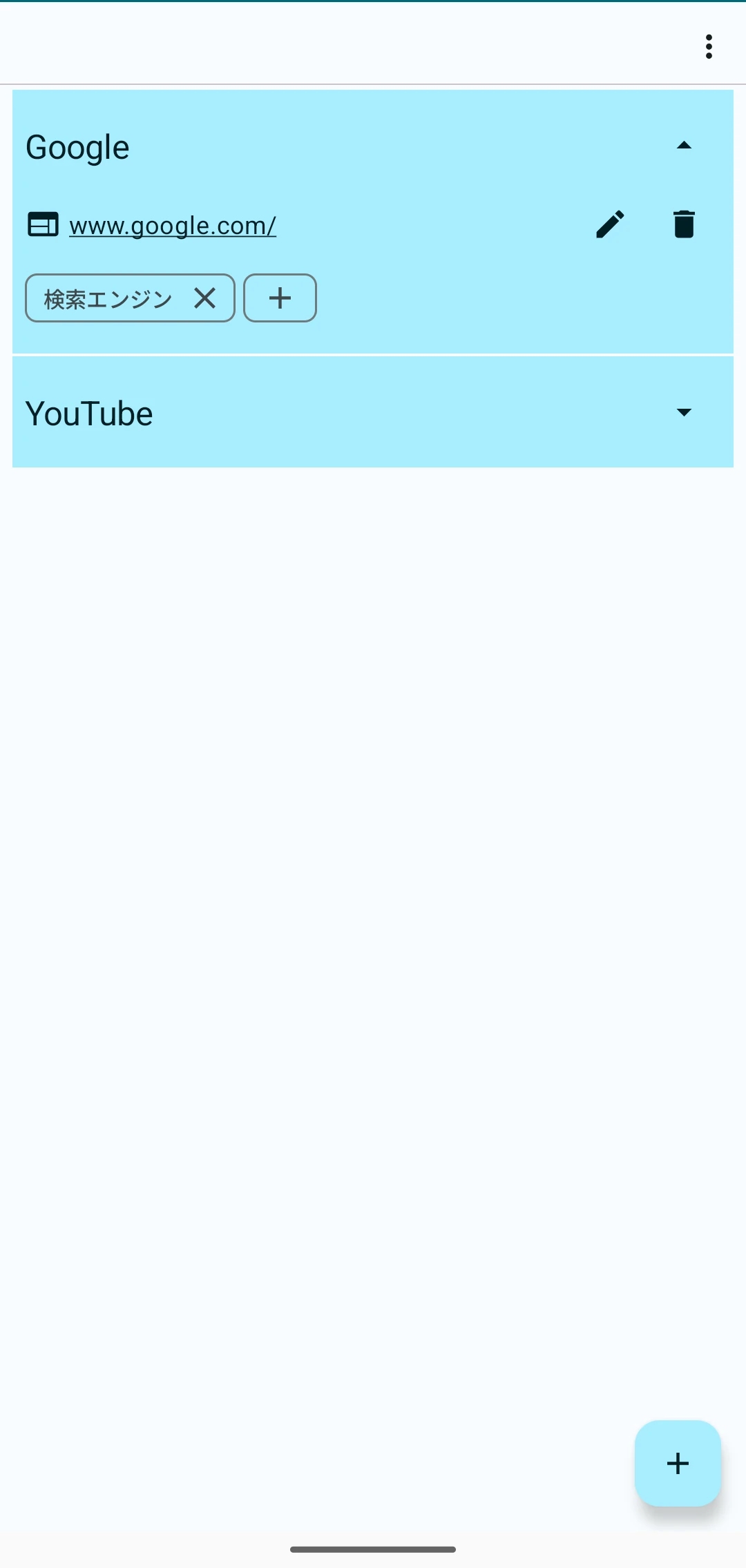Delete the Google entry with trash icon
Viewport: 746px width, 1568px height.
pyautogui.click(x=684, y=224)
